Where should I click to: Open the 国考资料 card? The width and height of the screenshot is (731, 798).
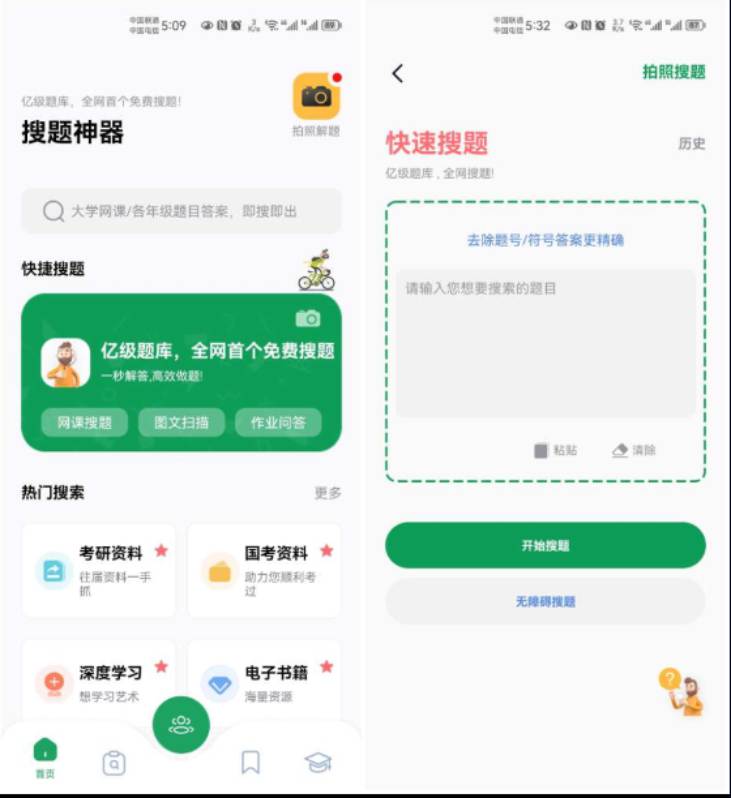point(264,570)
